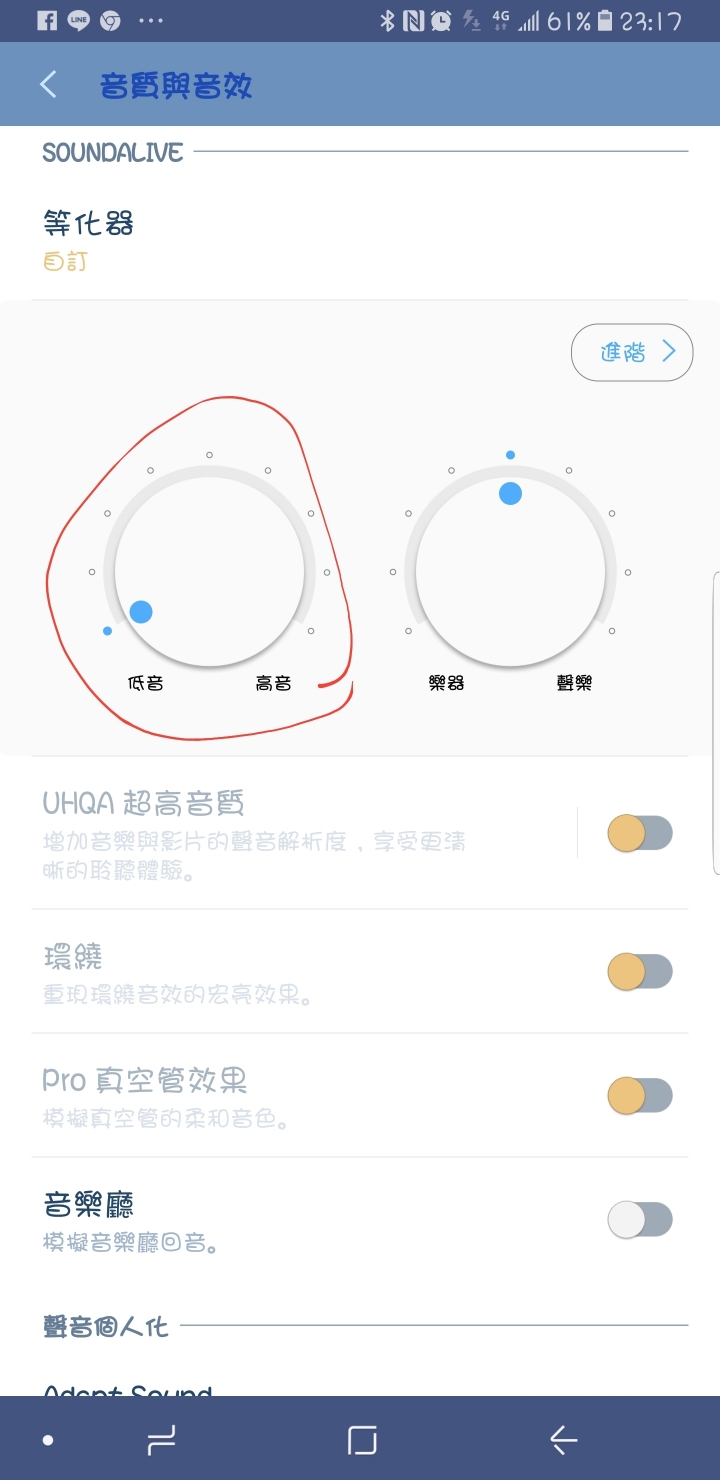The image size is (720, 1480).
Task: Open the 進階 advanced equalizer
Action: (x=632, y=352)
